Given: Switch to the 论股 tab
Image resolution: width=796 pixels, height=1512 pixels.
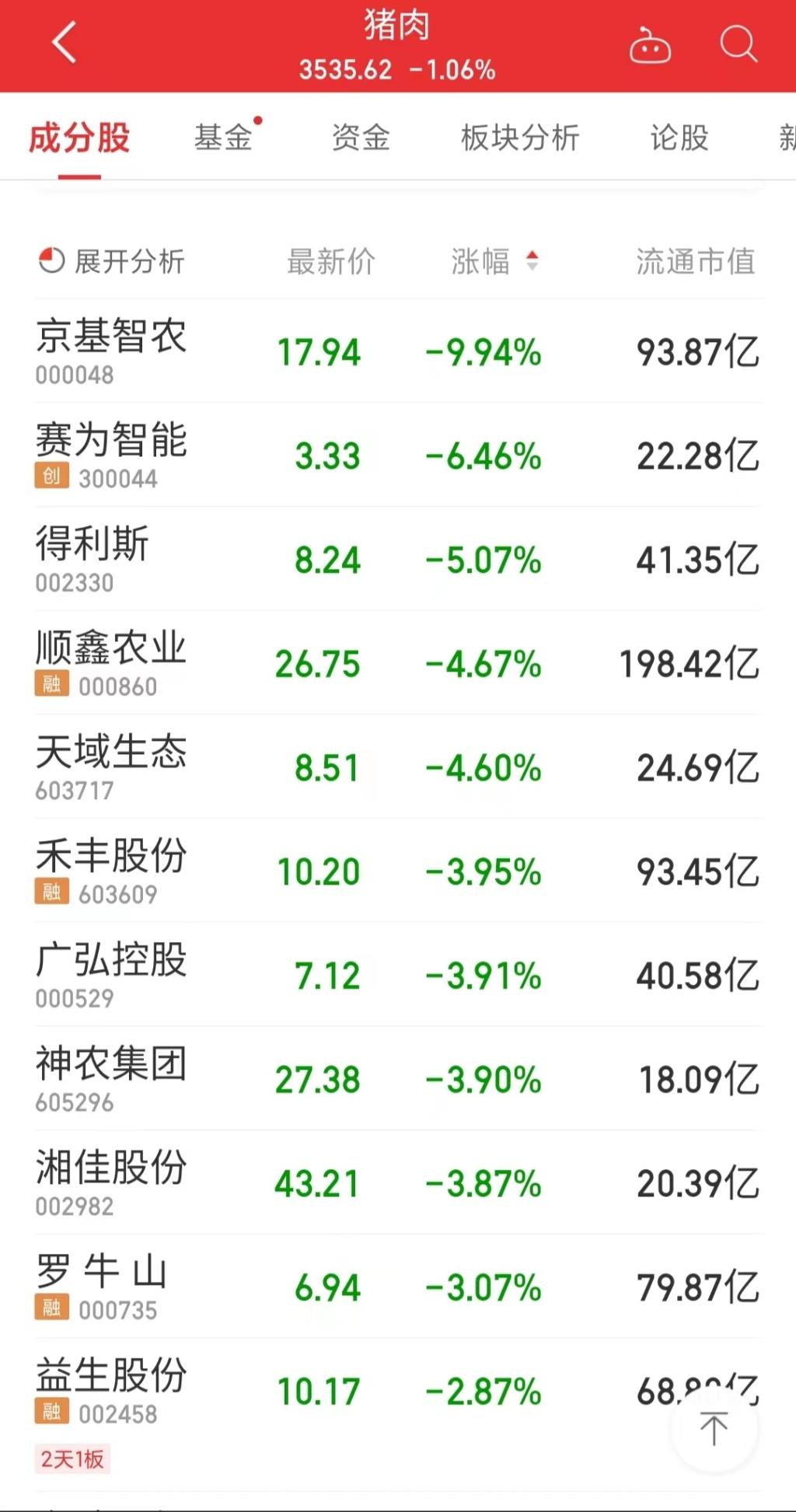Looking at the screenshot, I should tap(679, 138).
